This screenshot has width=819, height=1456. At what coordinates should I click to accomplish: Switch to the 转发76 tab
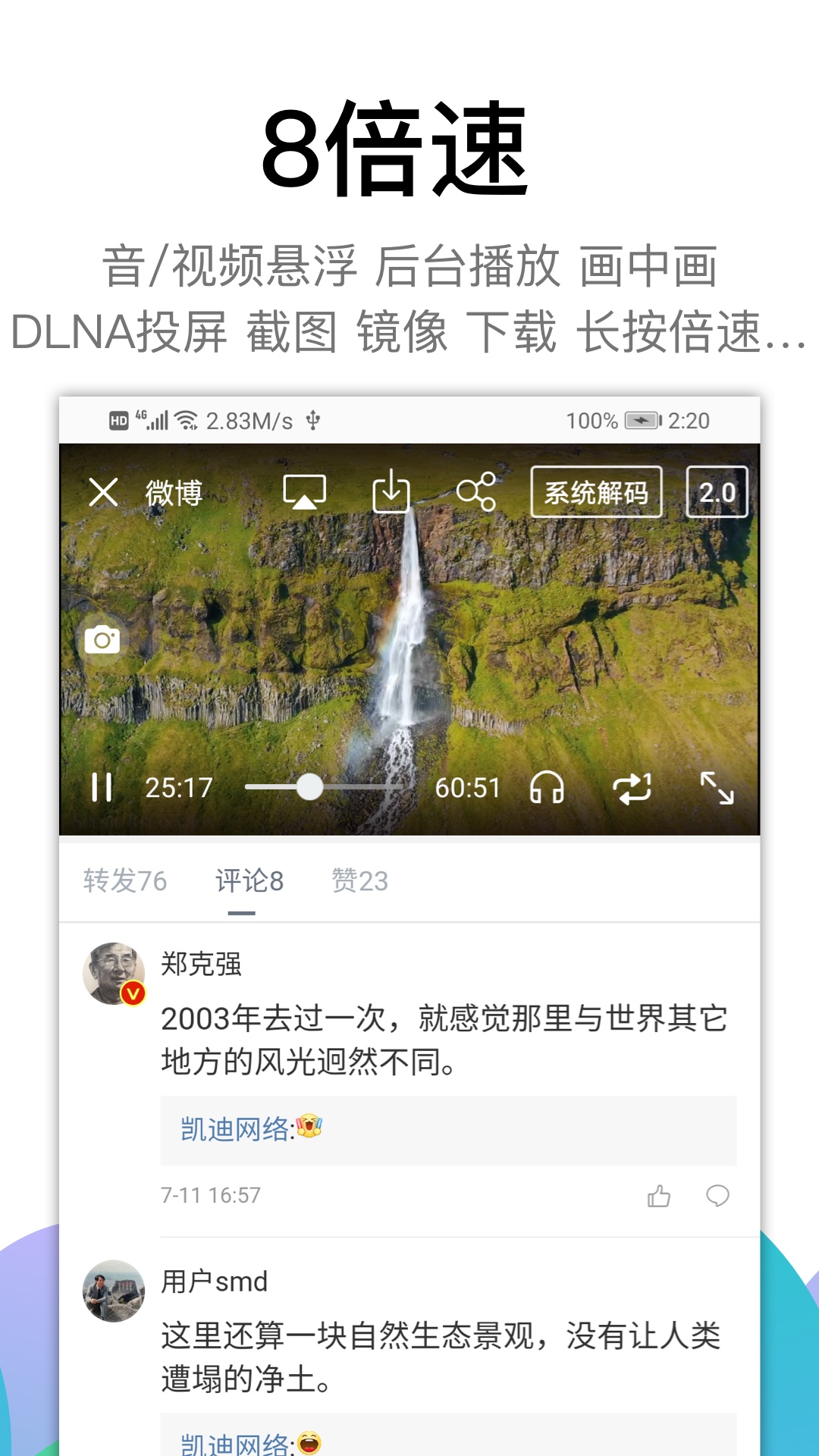coord(125,880)
